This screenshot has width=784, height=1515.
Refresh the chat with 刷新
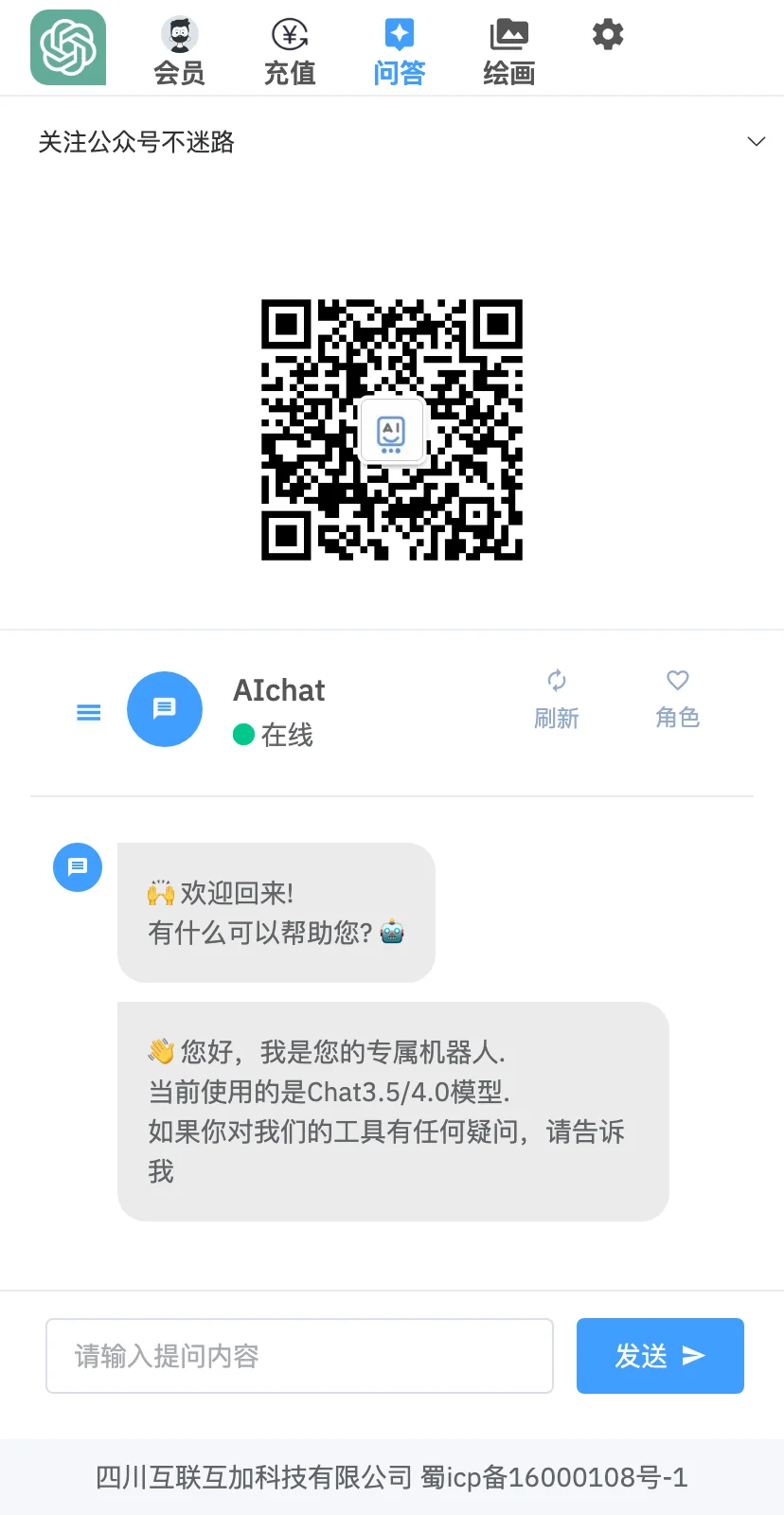coord(557,701)
